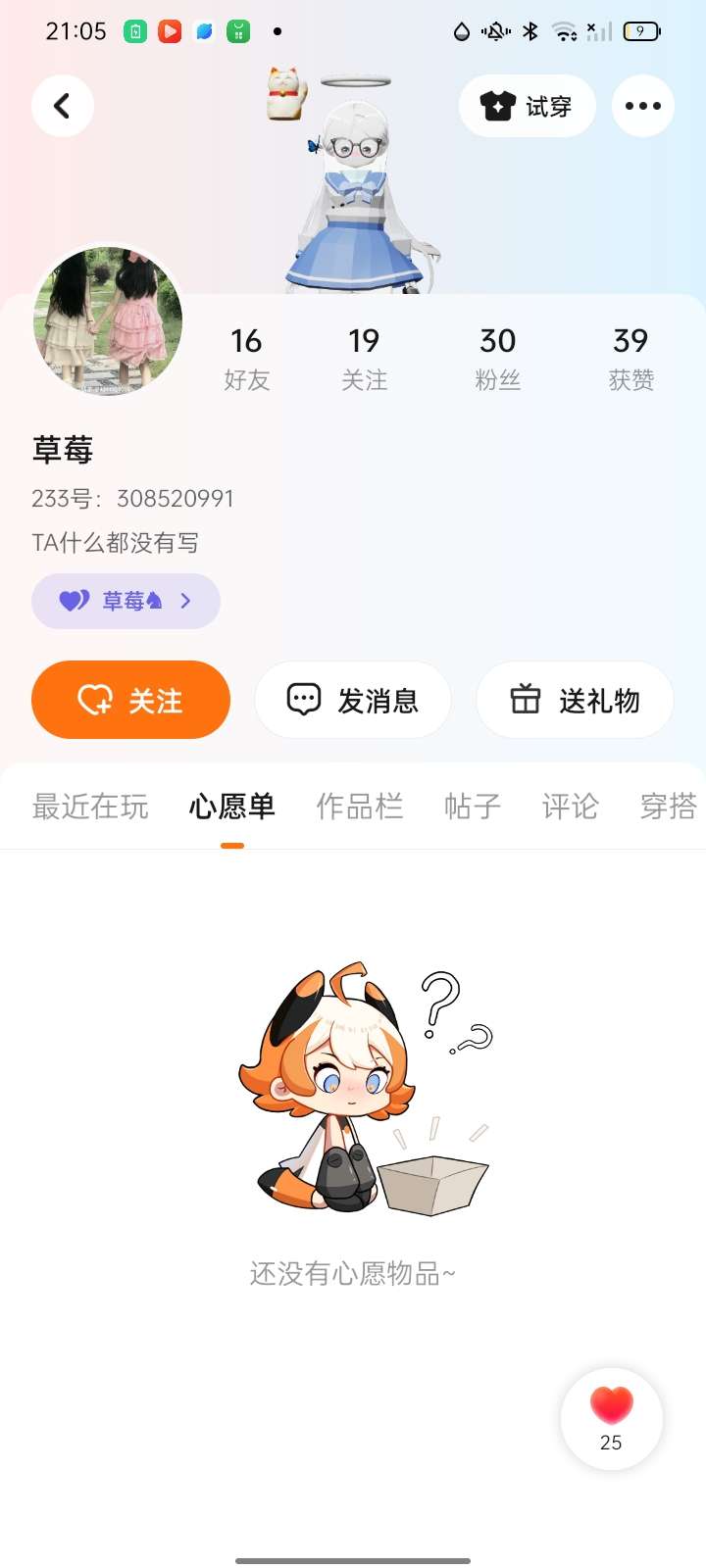Open the 帖子 tab

point(473,807)
